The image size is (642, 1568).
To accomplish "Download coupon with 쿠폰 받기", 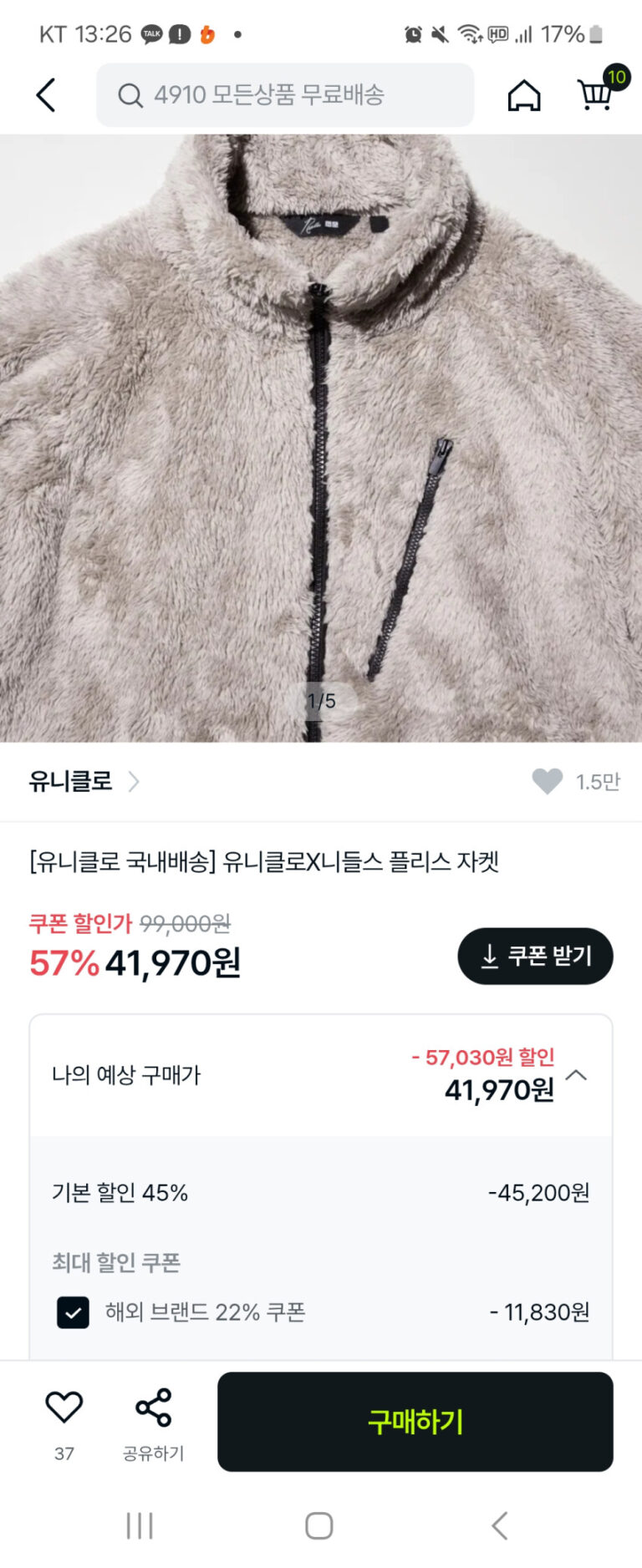I will pos(535,956).
